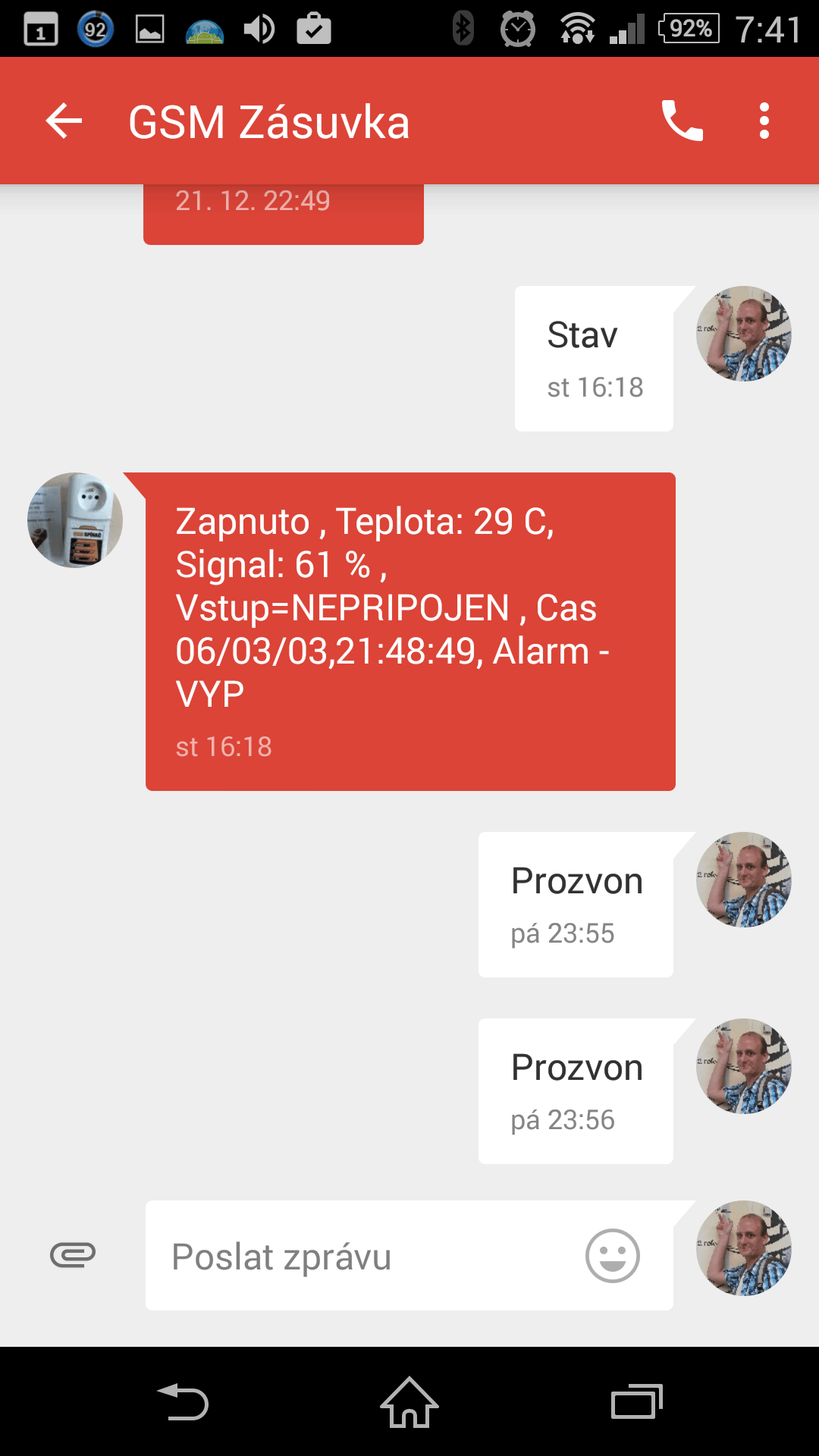Open the three-dot overflow menu
The image size is (819, 1456).
click(x=764, y=121)
